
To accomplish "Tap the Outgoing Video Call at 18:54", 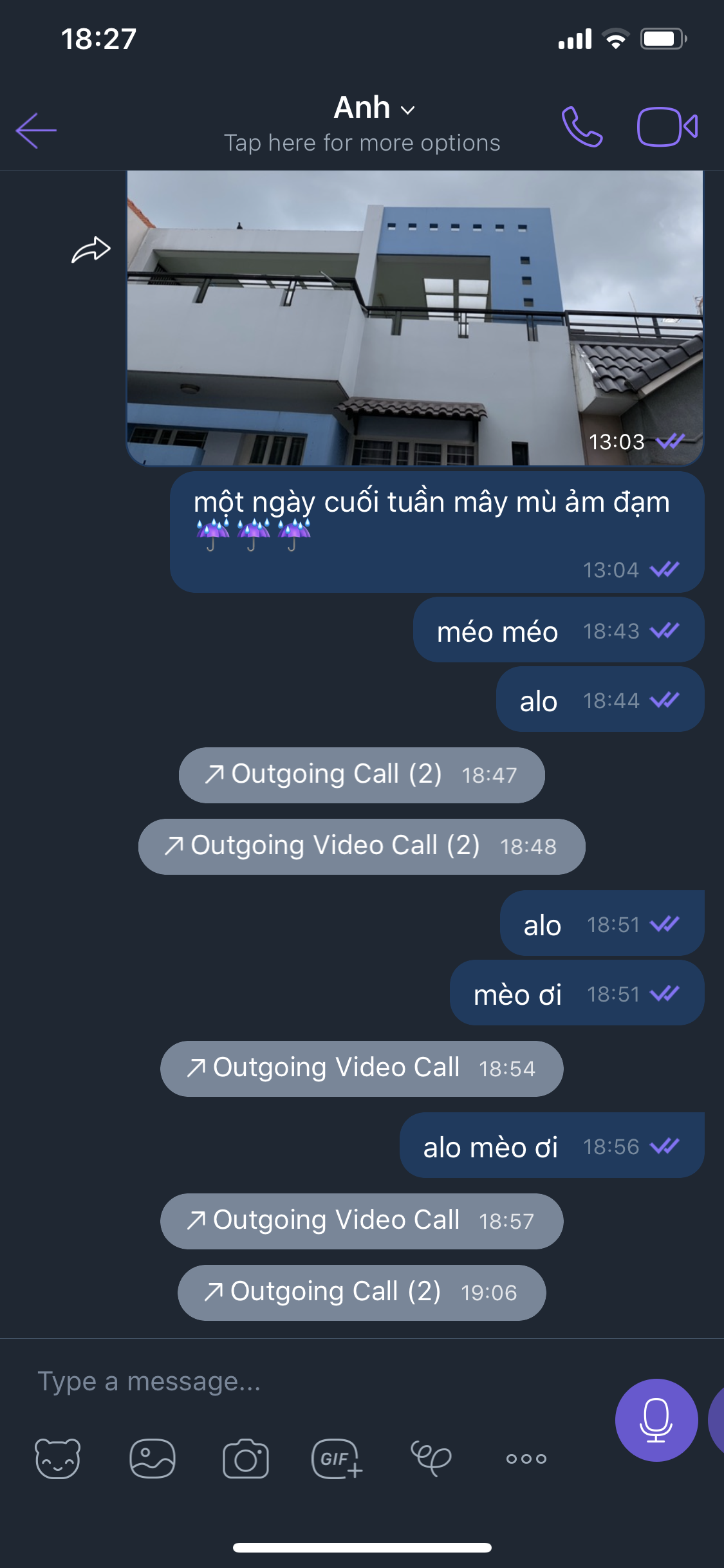I will [x=362, y=1069].
